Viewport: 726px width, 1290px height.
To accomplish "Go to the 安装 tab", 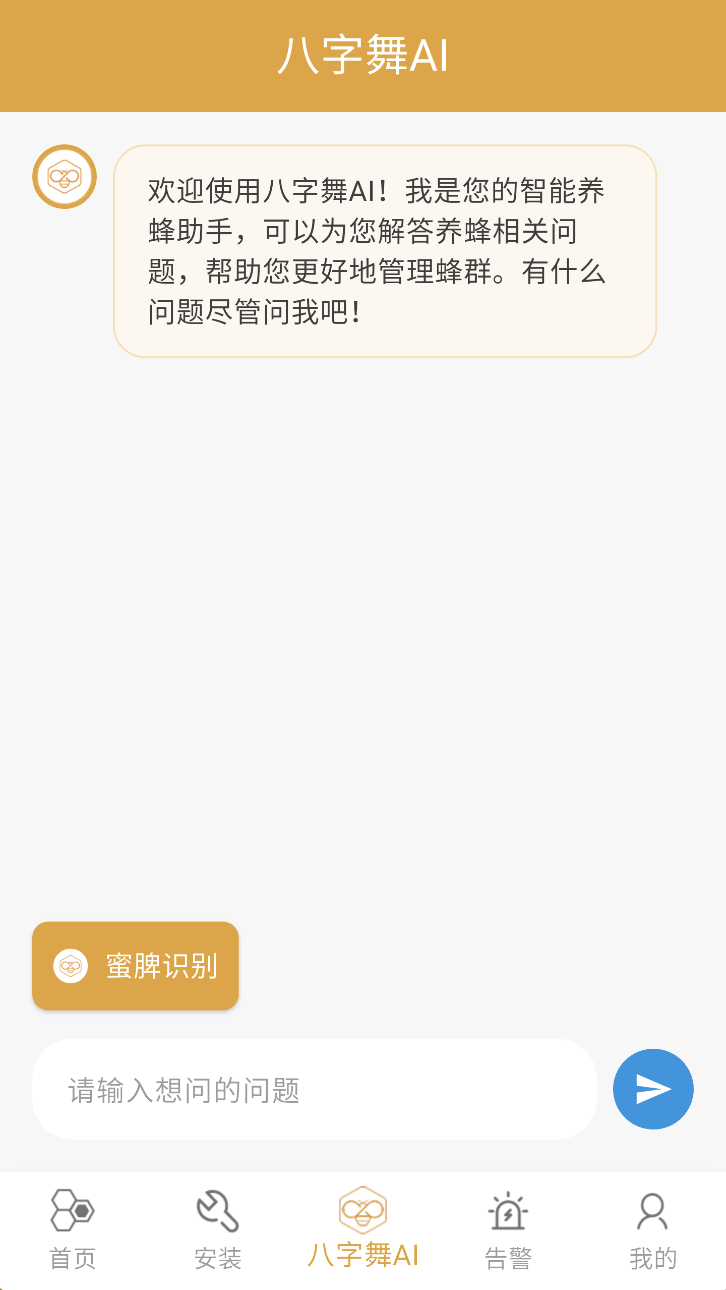I will tap(218, 1228).
